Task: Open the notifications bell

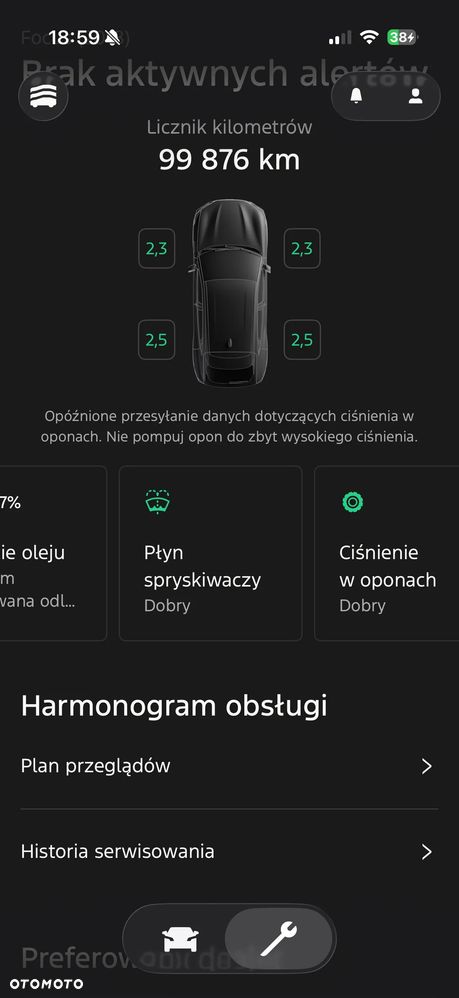Action: (356, 96)
